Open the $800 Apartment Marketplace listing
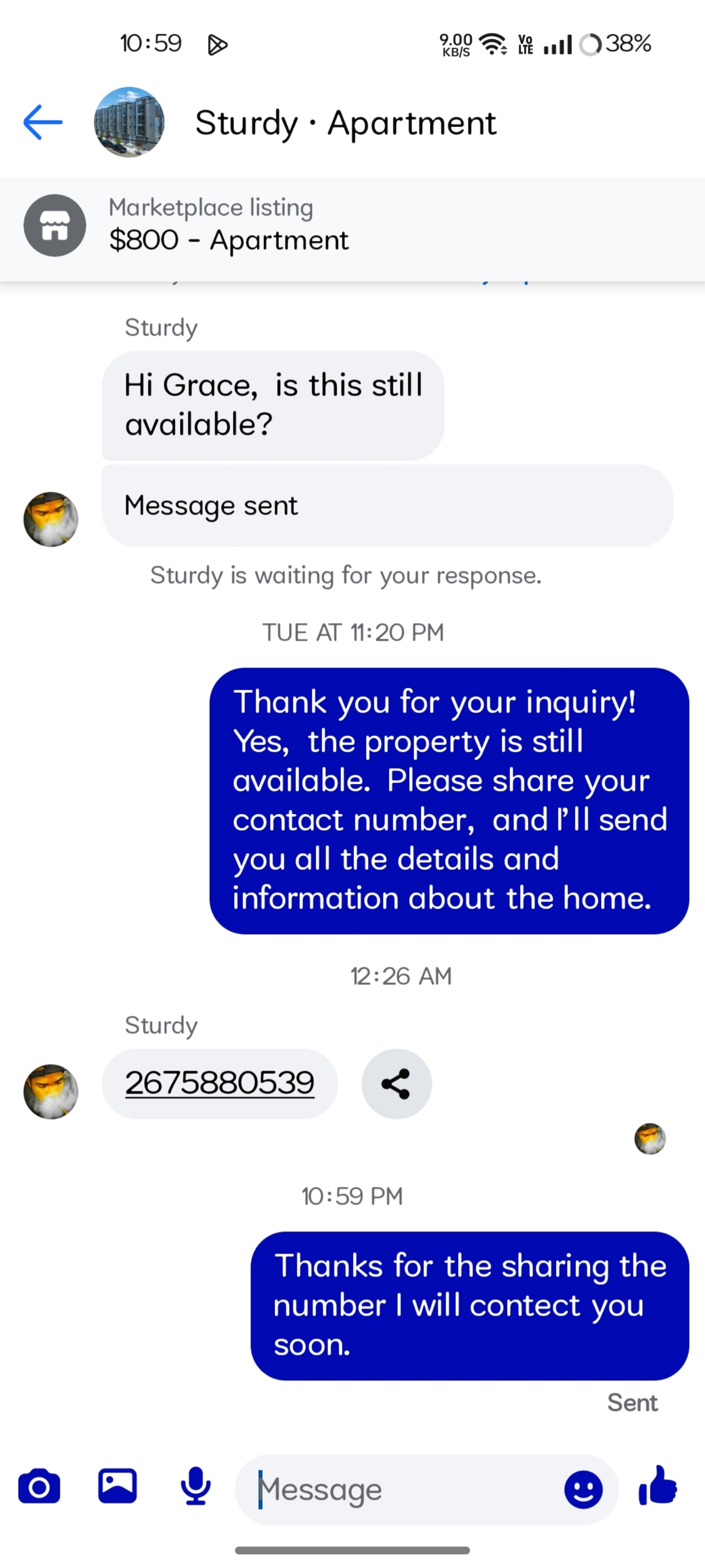The height and width of the screenshot is (1568, 705). click(x=352, y=226)
